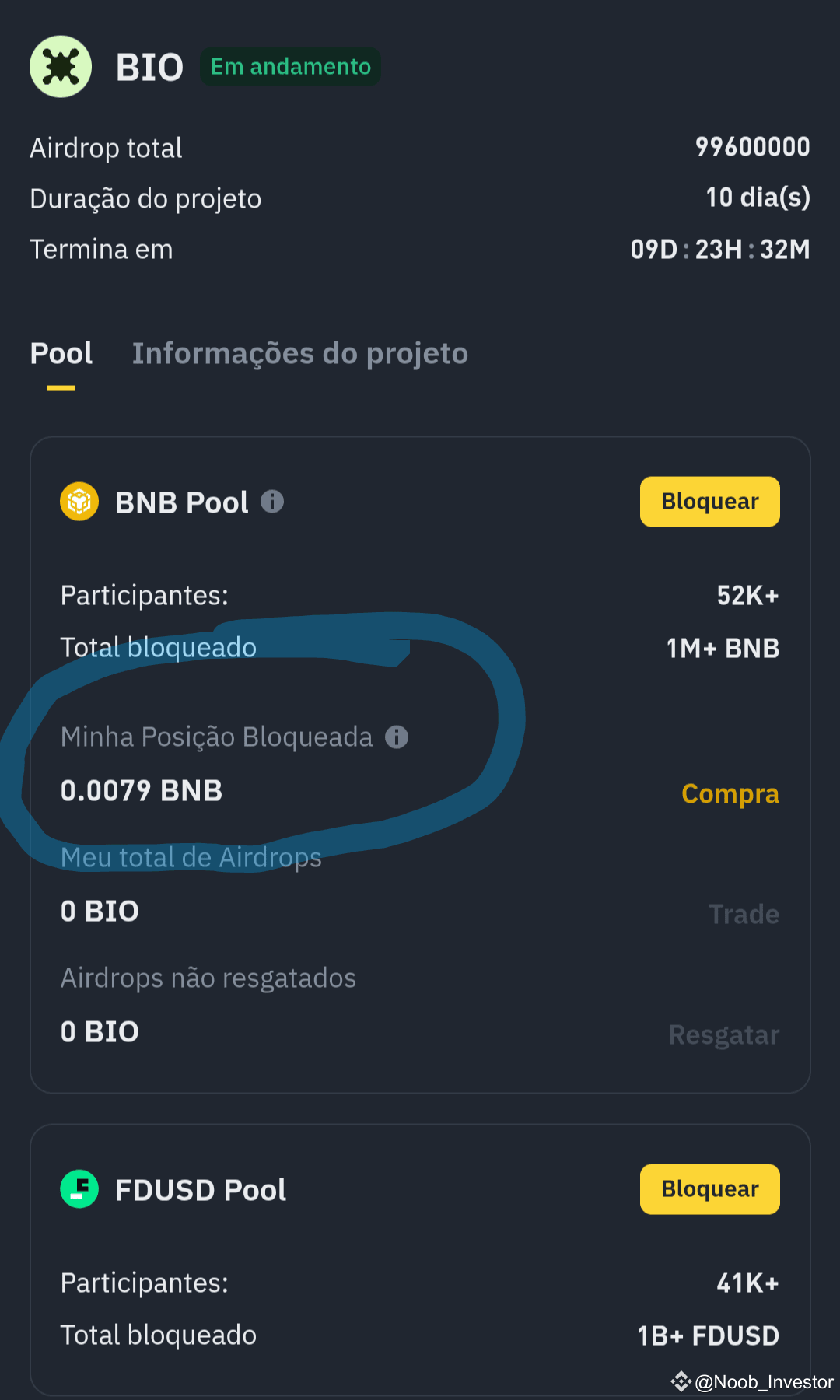Open the Compra link
This screenshot has height=1400, width=840.
730,793
